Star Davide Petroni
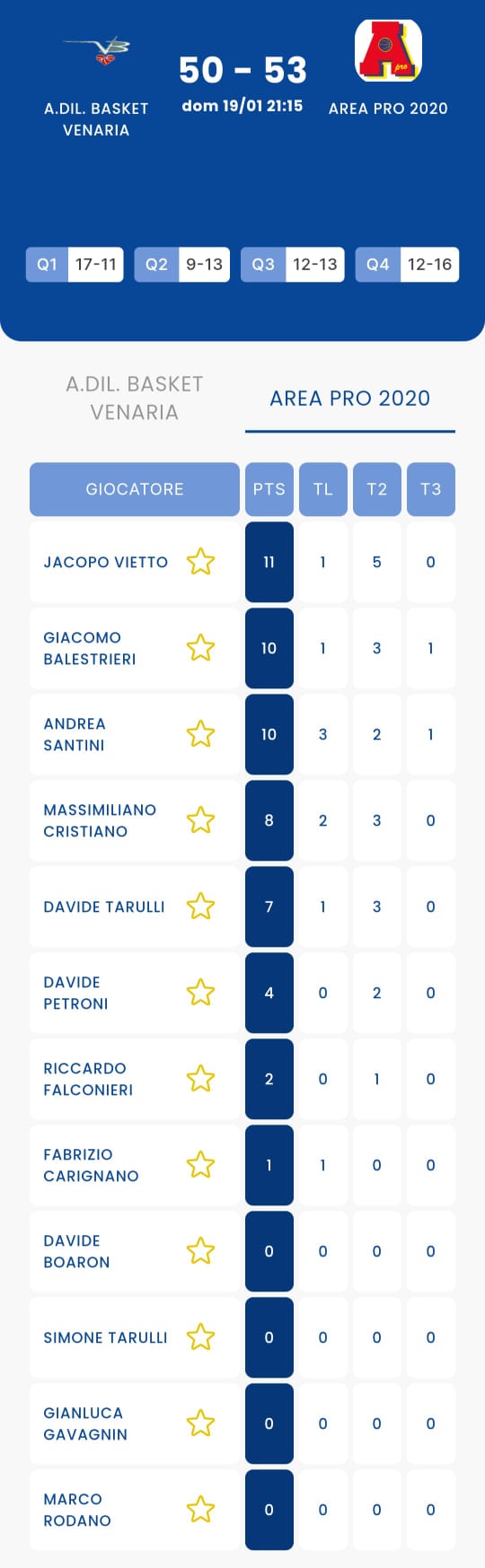This screenshot has width=485, height=1568. 200,993
